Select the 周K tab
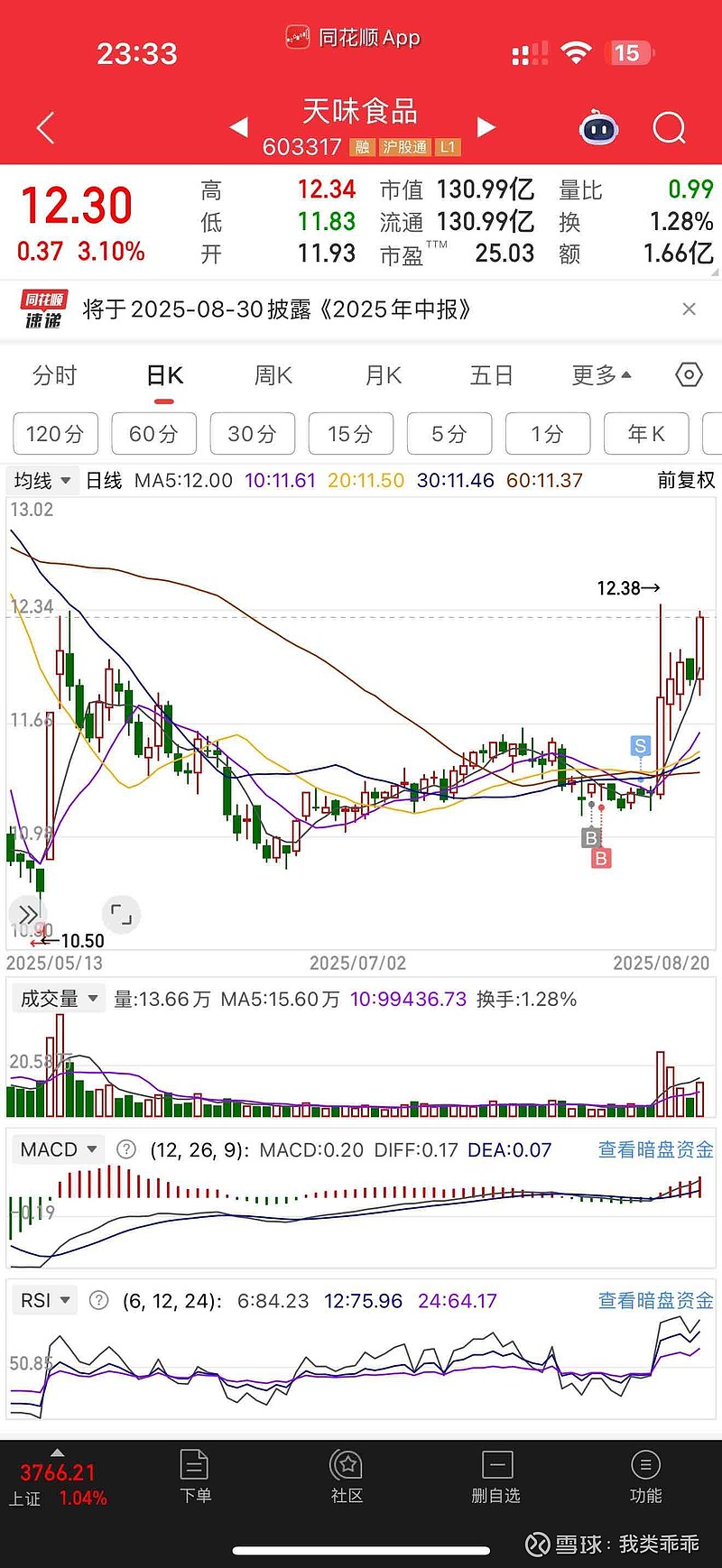 coord(273,375)
